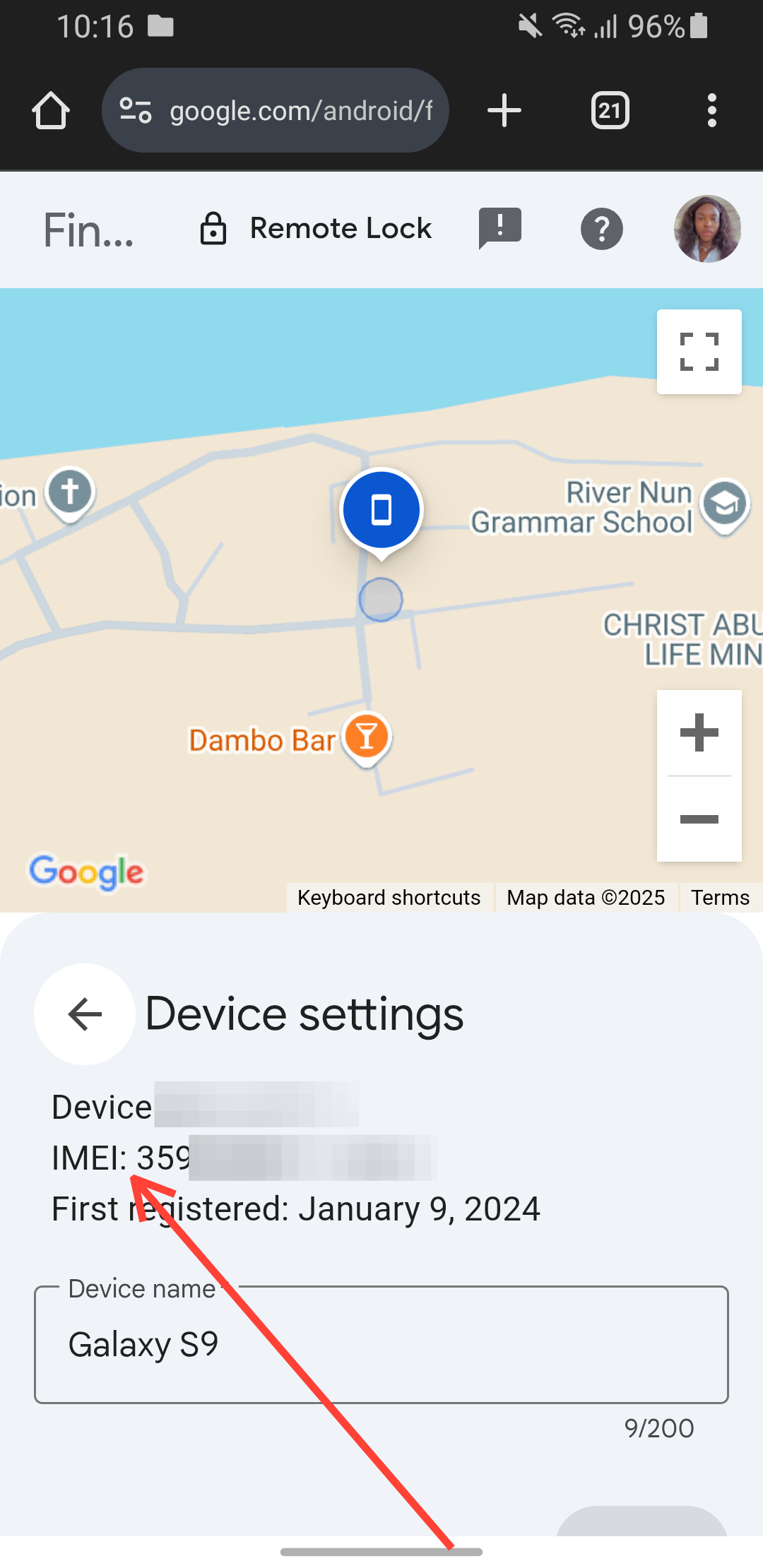Toggle fullscreen map view
The width and height of the screenshot is (763, 1568).
699,352
